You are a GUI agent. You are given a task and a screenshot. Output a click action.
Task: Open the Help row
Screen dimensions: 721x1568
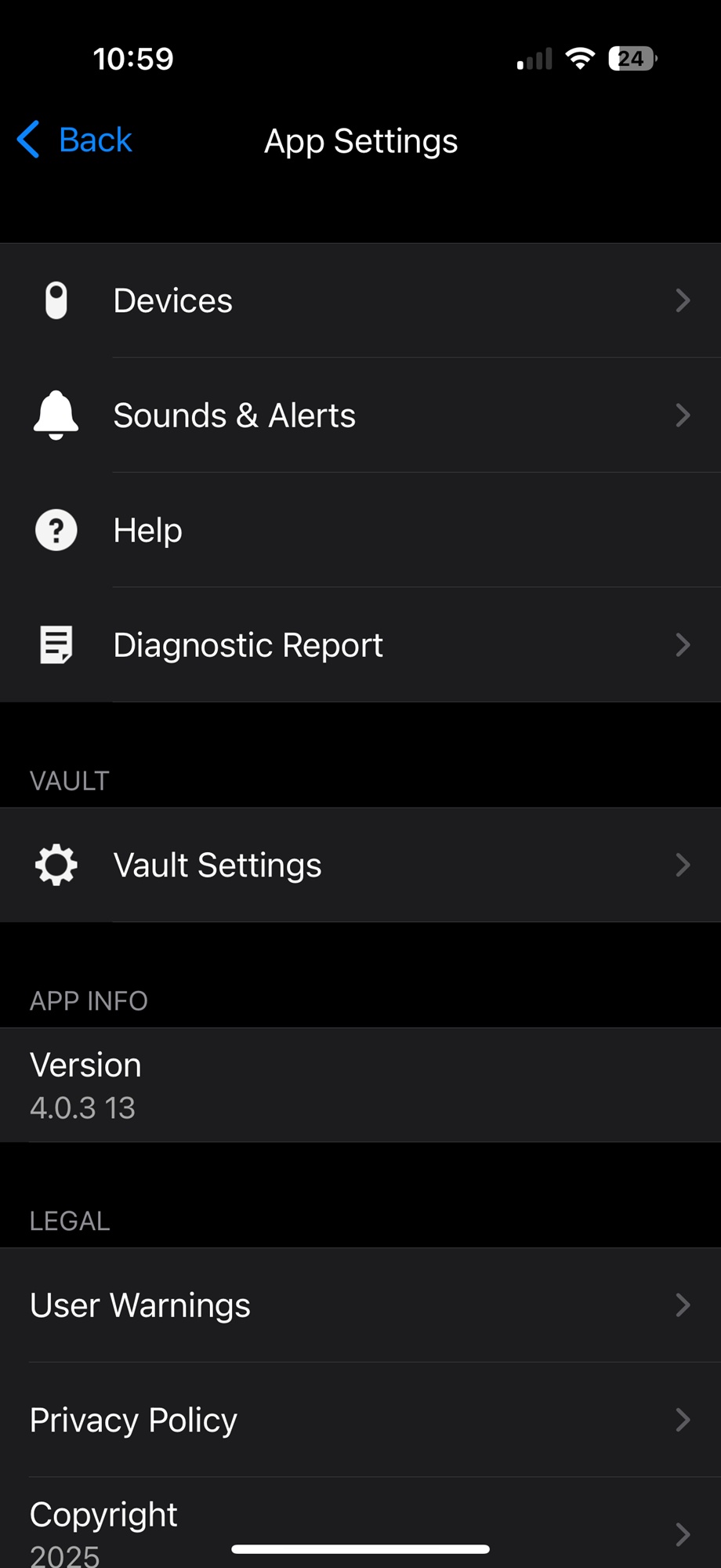coord(360,530)
